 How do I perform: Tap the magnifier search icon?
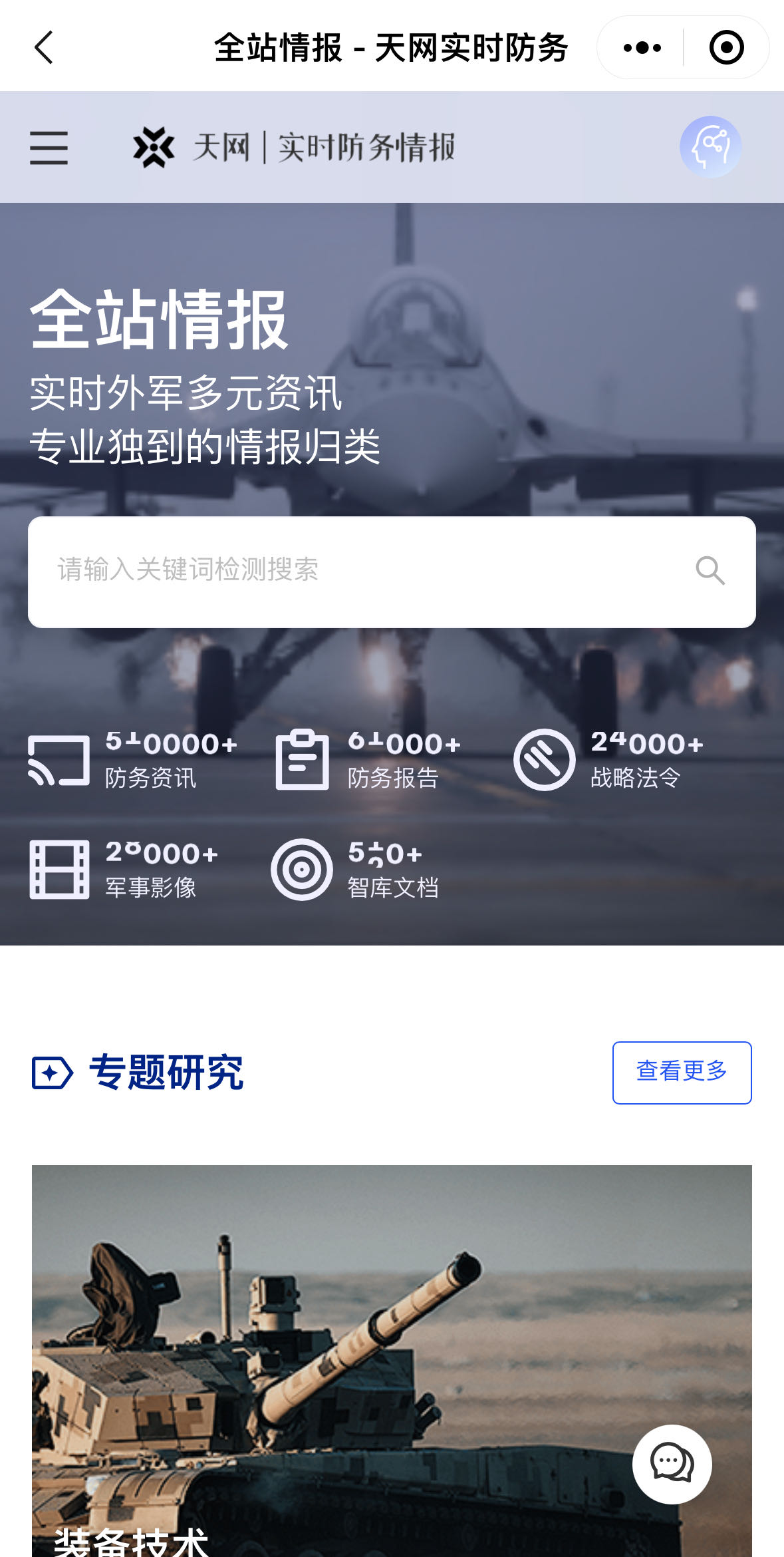coord(710,571)
